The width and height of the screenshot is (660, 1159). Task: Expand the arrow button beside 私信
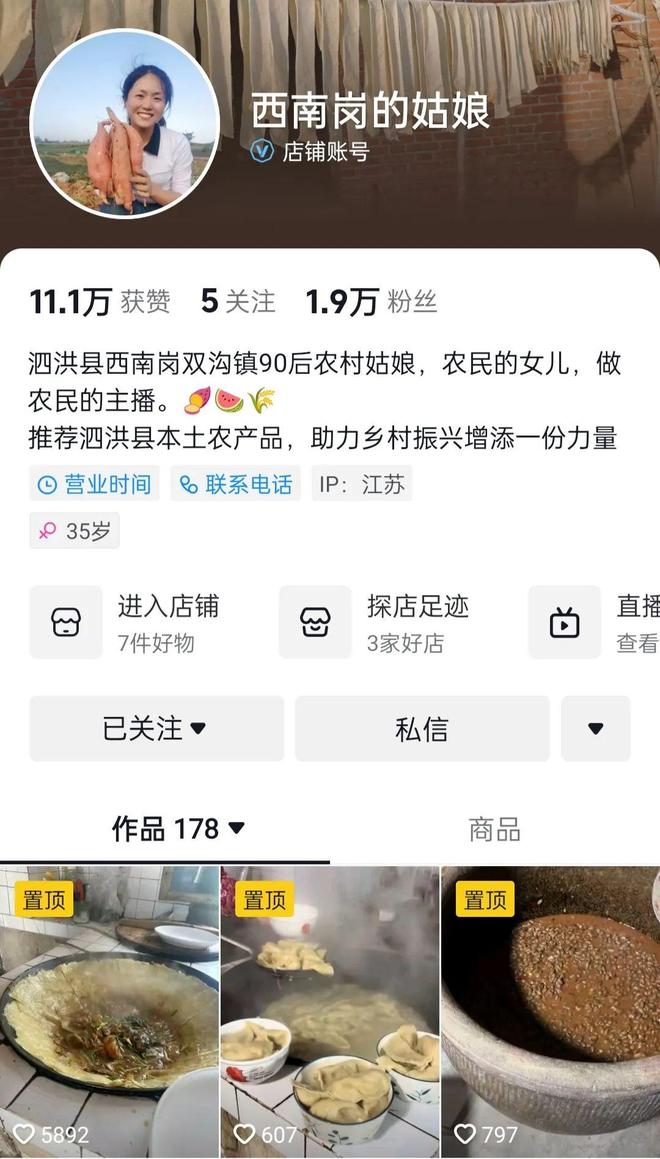[595, 728]
